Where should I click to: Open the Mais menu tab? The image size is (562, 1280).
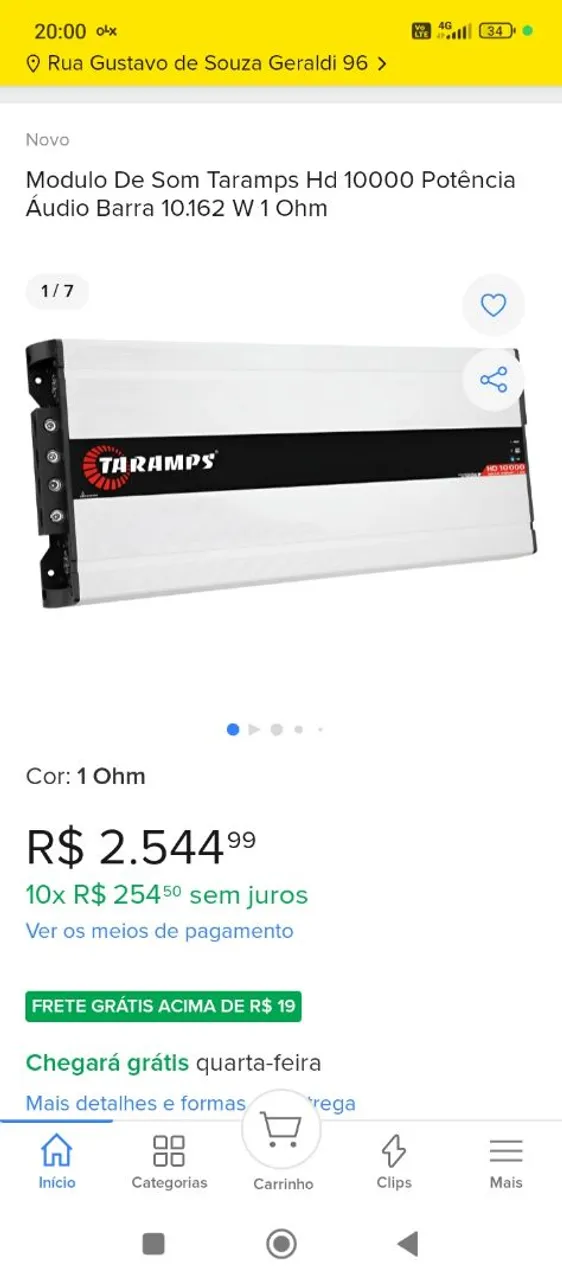(506, 1162)
